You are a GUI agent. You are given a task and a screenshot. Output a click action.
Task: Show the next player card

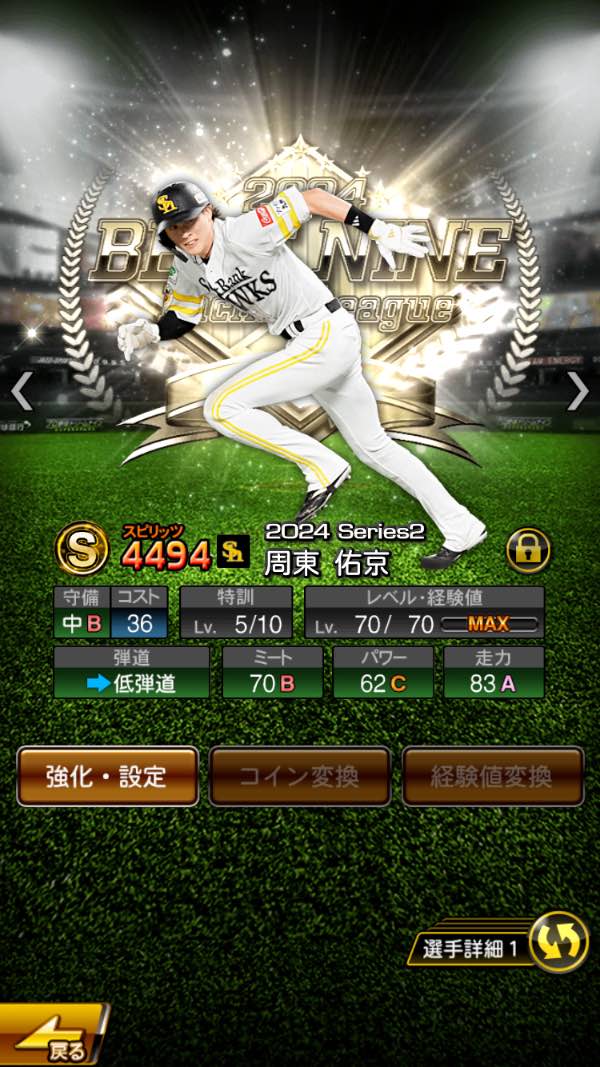pos(578,391)
